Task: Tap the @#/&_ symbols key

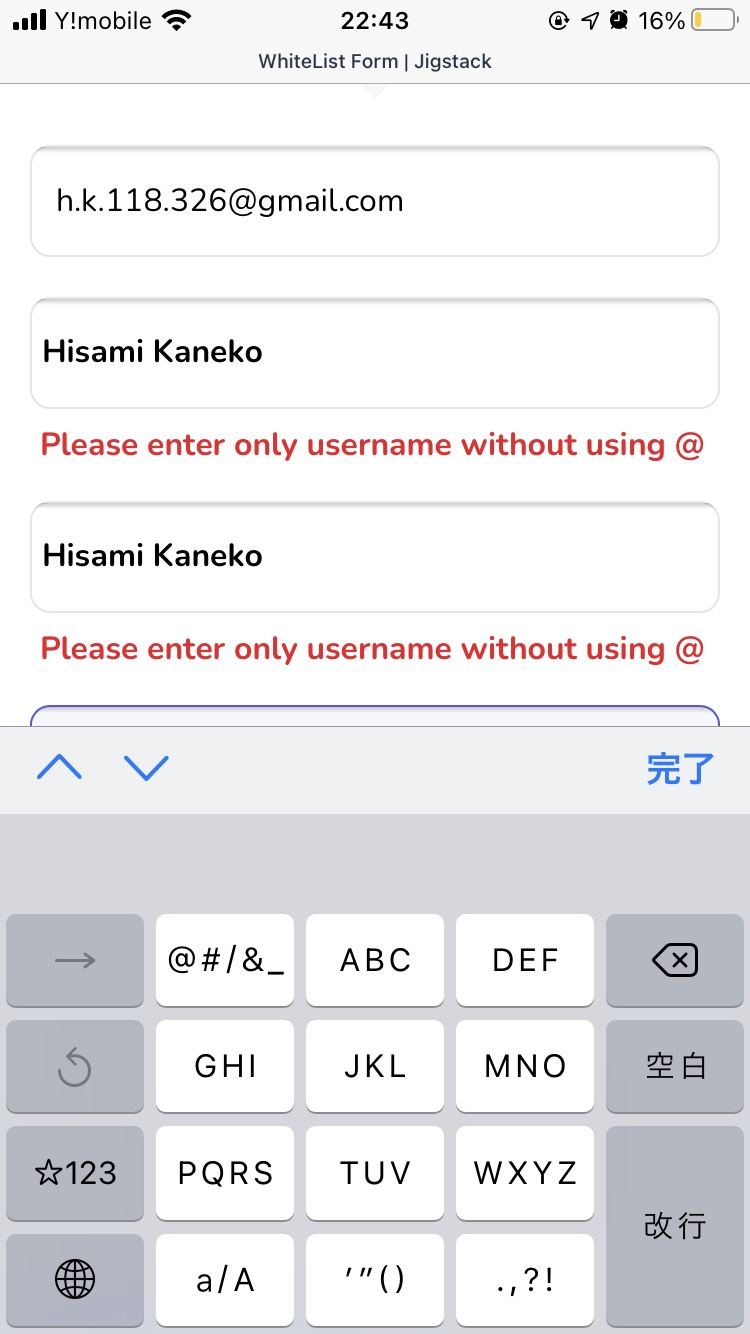Action: click(x=225, y=960)
